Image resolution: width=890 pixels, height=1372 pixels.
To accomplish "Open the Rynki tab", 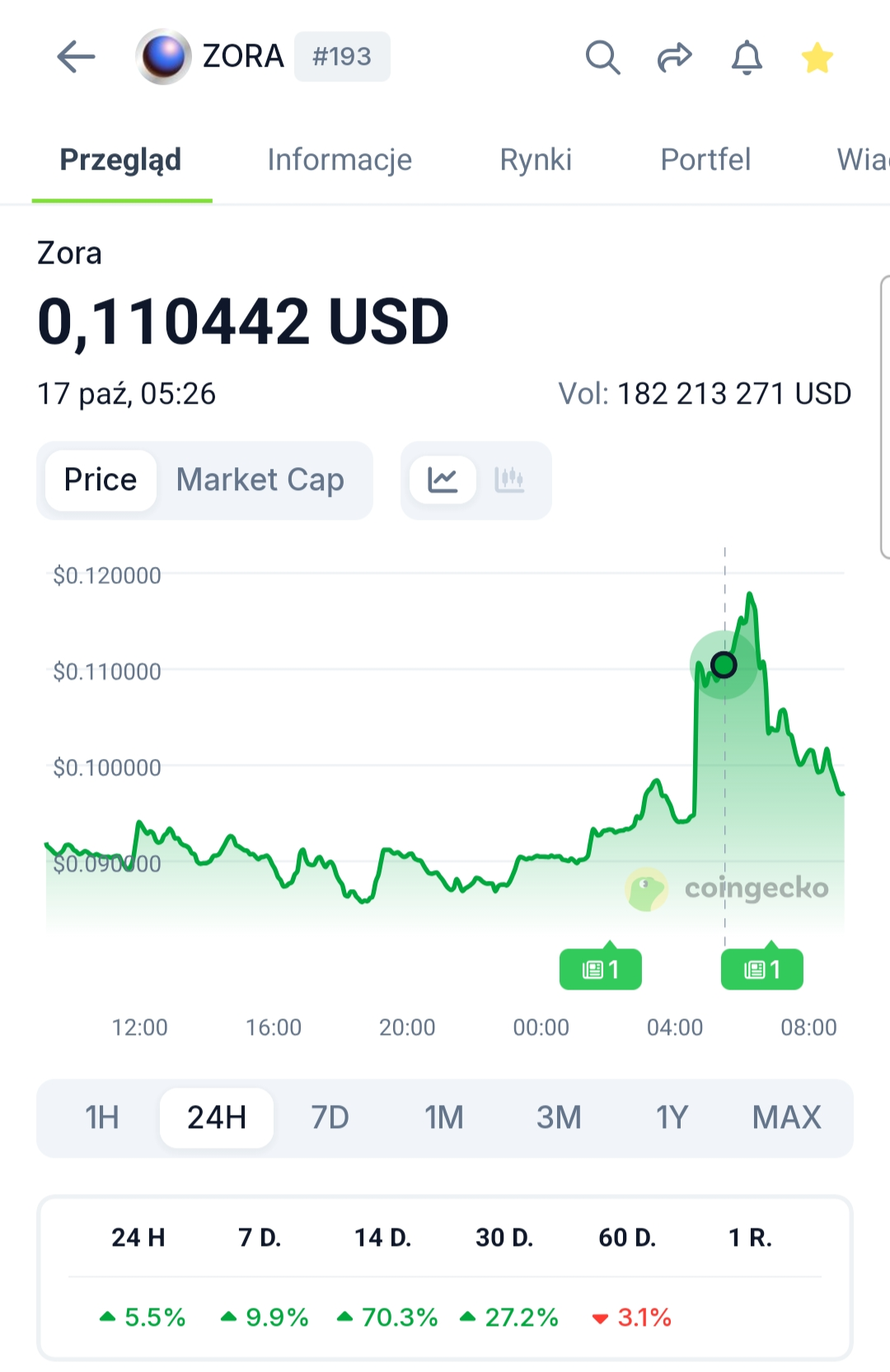I will (536, 159).
